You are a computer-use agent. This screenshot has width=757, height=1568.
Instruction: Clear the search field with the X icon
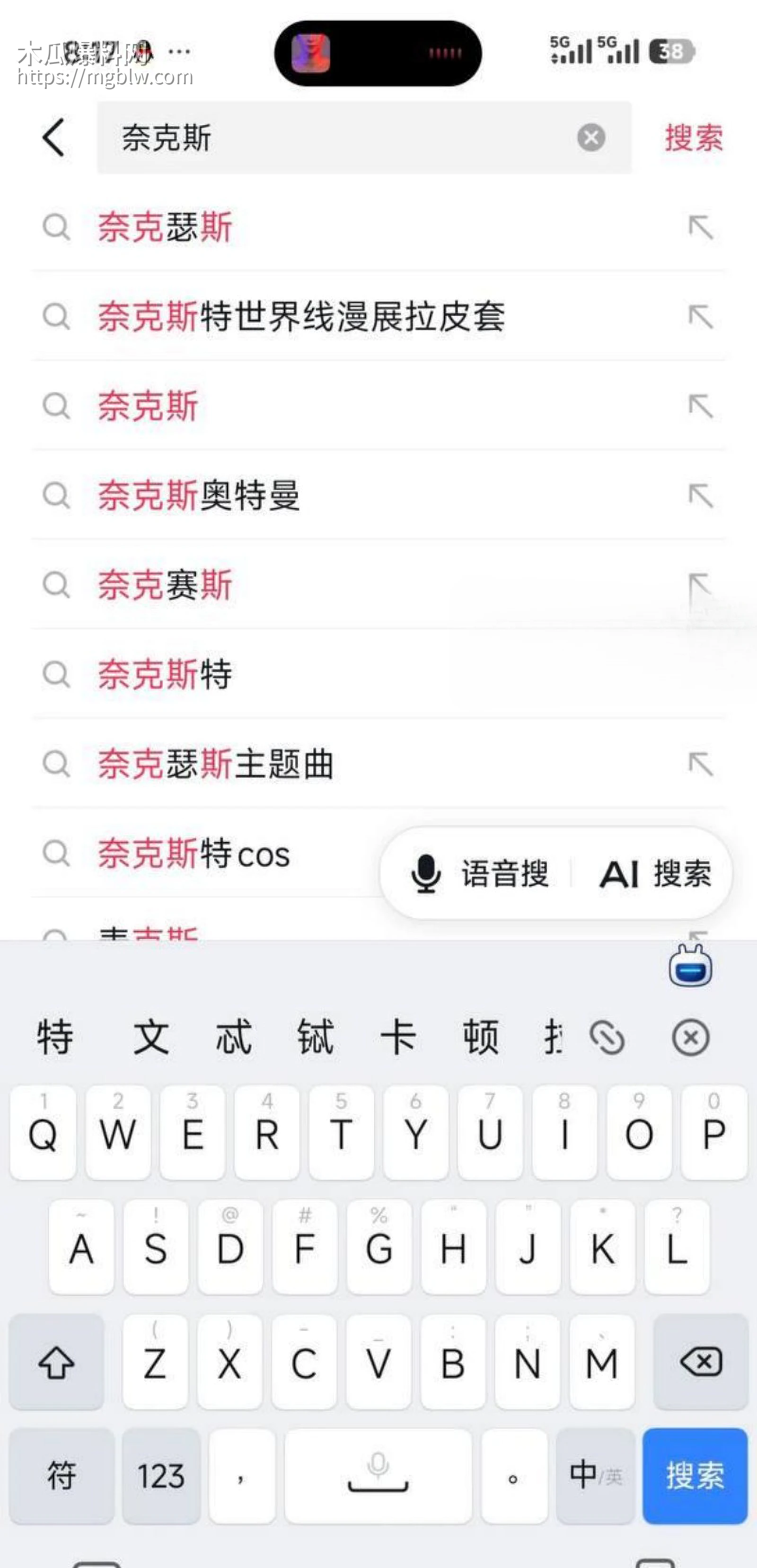(591, 139)
